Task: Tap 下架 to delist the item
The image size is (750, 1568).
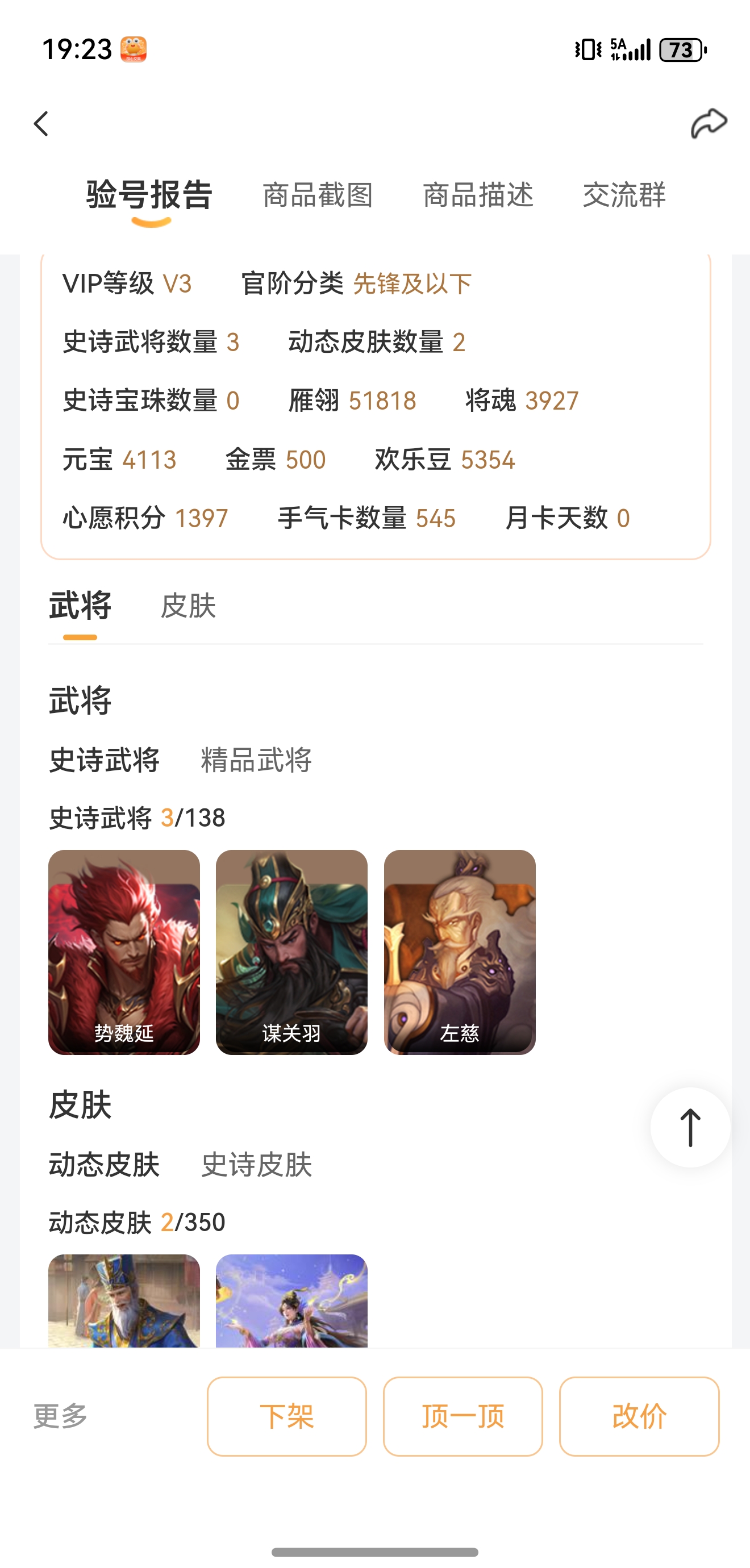Action: [x=287, y=1416]
